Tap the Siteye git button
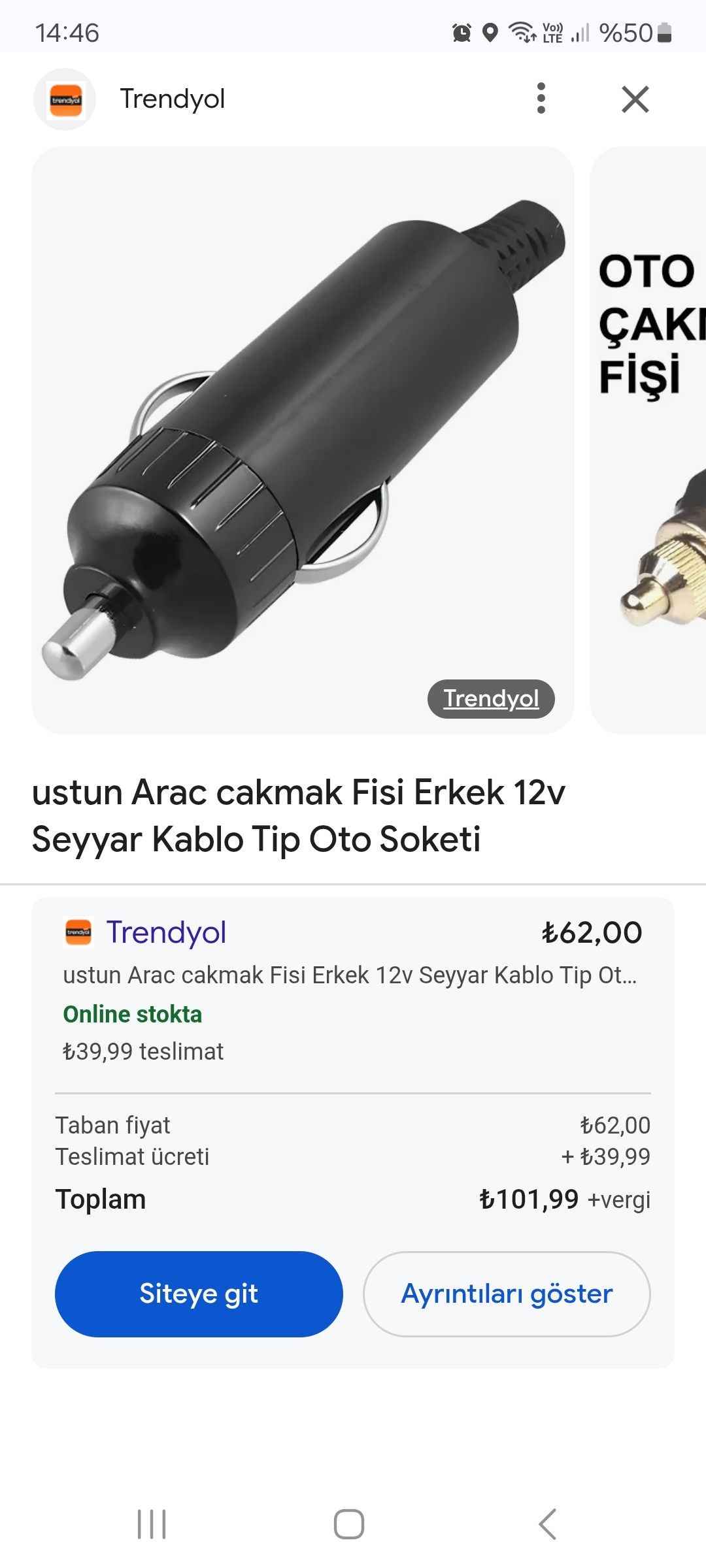This screenshot has height=1568, width=706. [199, 1294]
